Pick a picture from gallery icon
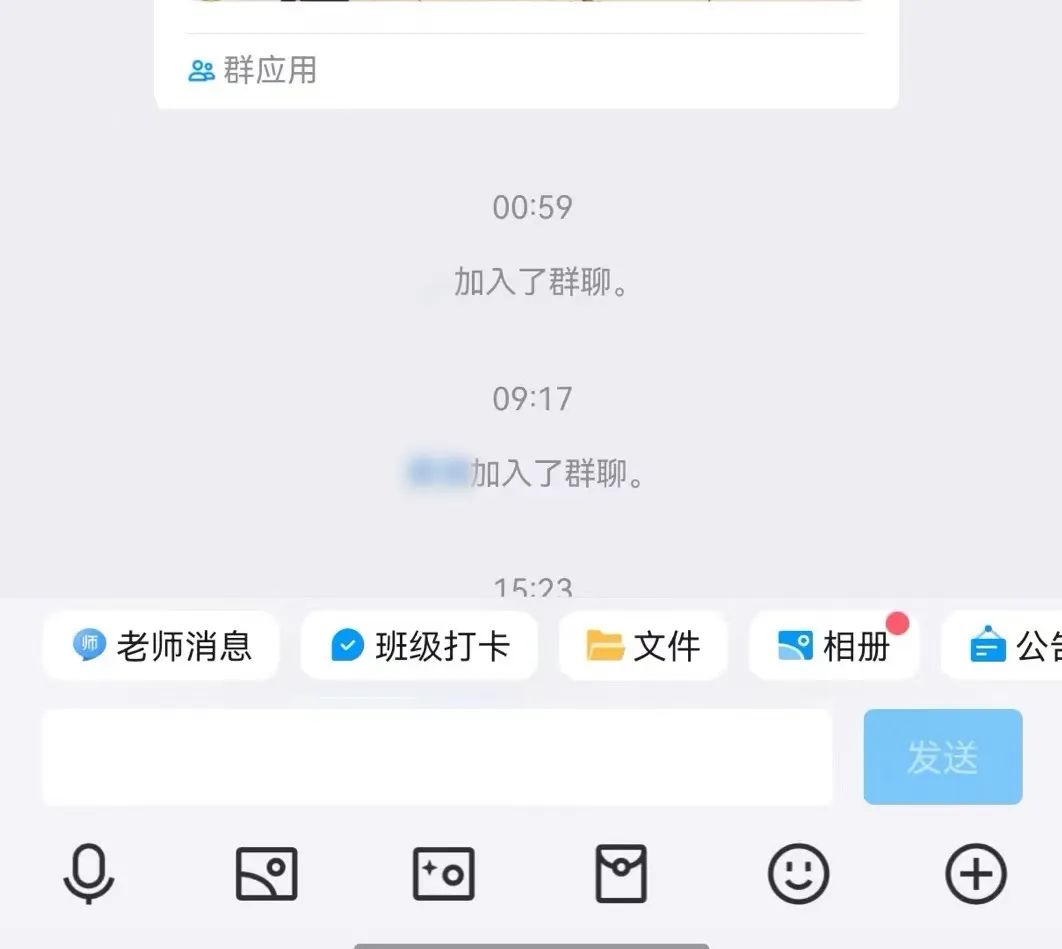Image resolution: width=1062 pixels, height=949 pixels. [x=266, y=873]
